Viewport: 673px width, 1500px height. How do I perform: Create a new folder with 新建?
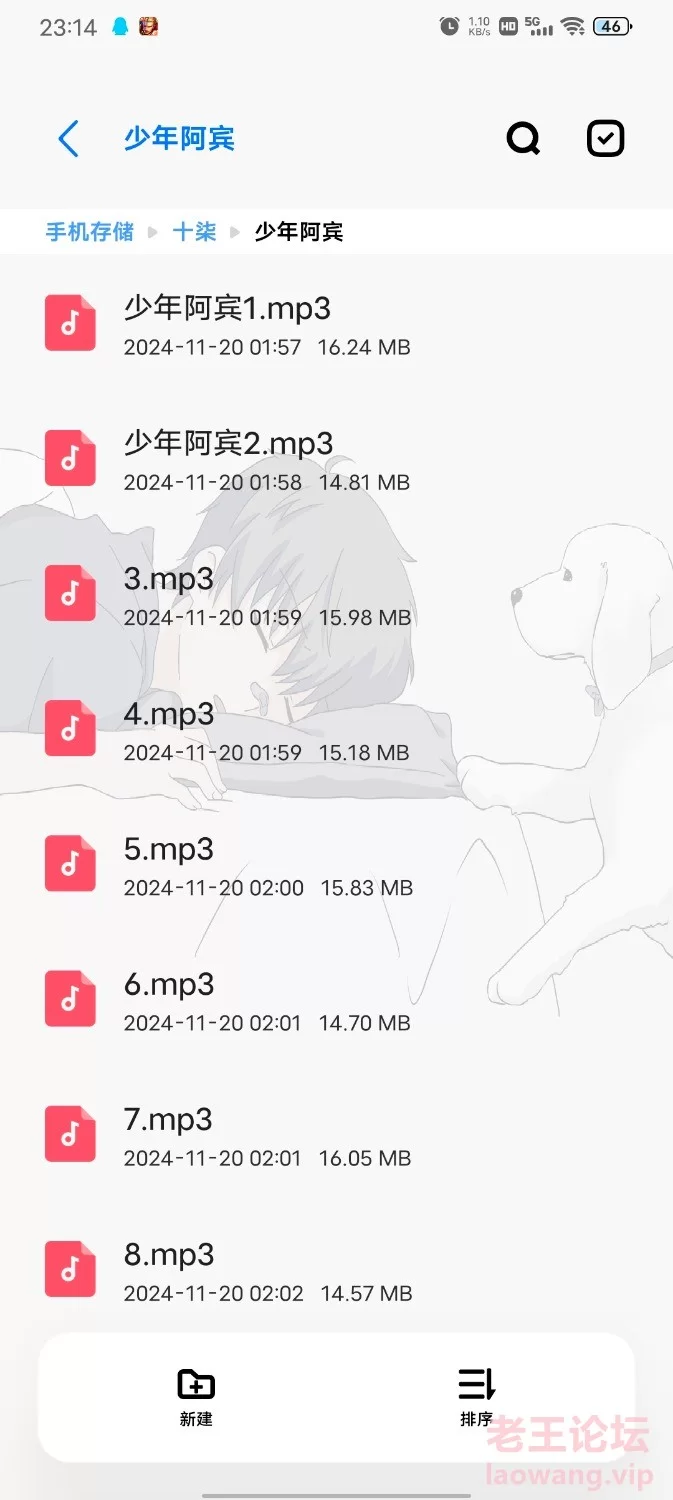click(196, 1397)
